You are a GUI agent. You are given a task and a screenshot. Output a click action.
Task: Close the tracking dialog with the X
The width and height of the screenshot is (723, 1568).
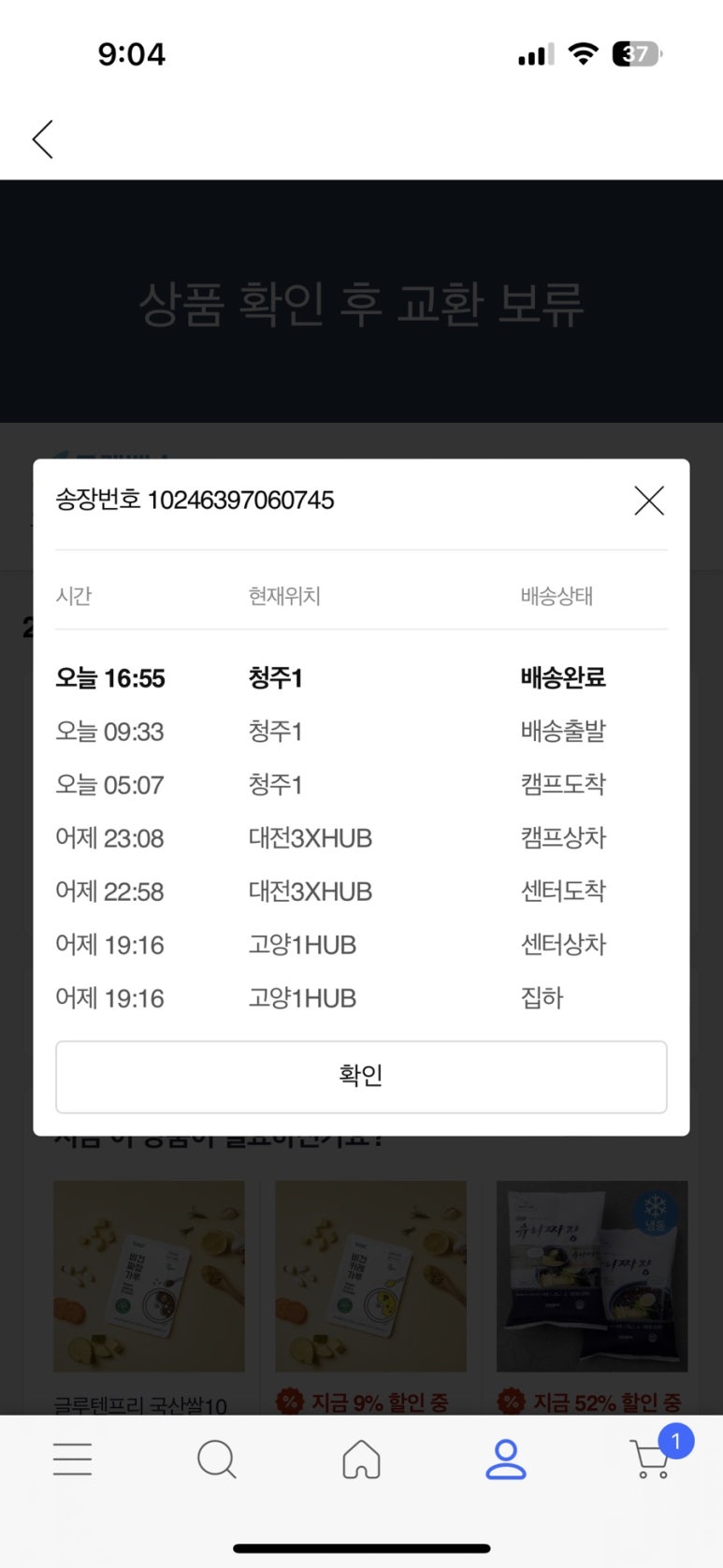(648, 501)
